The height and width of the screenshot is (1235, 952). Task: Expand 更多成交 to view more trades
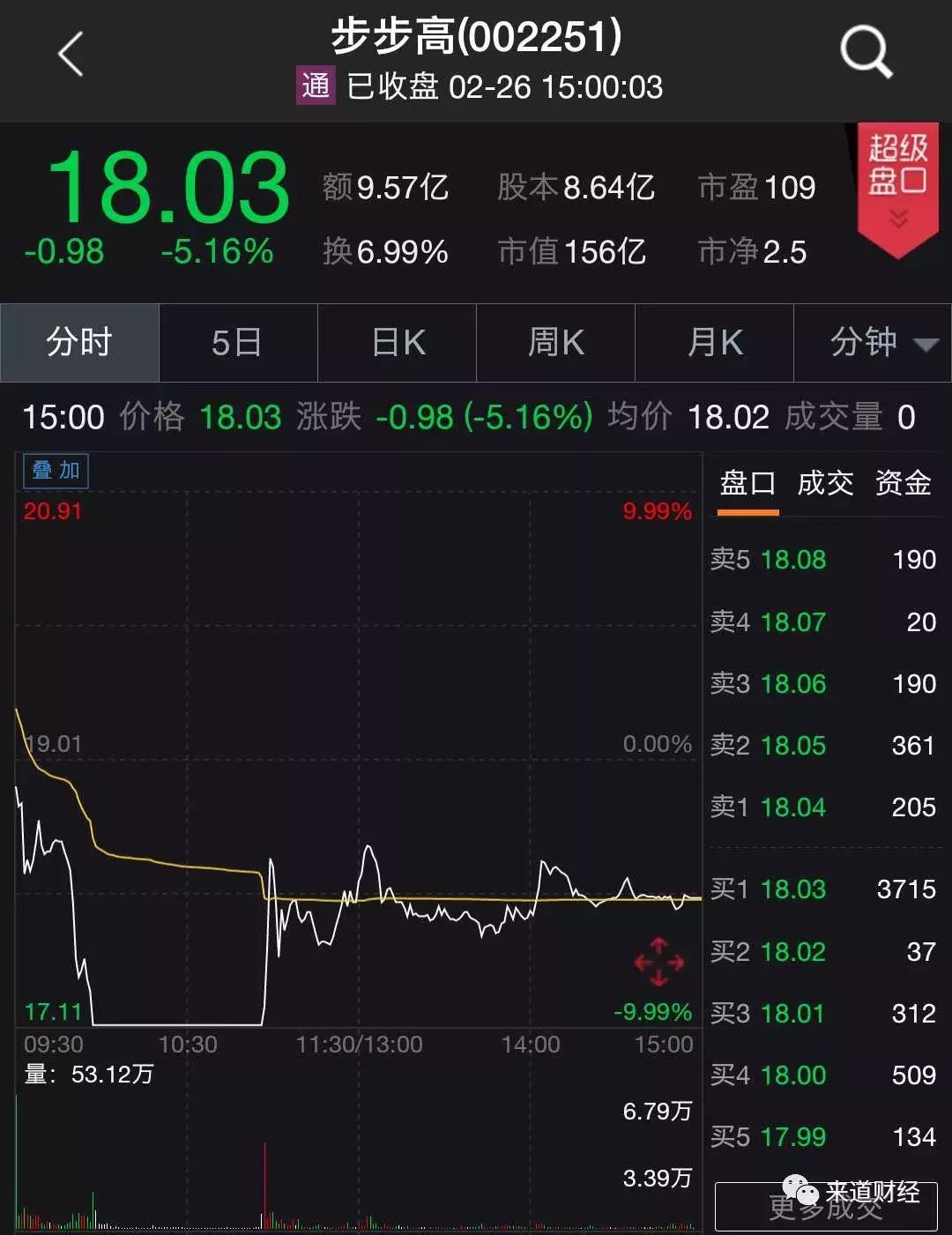point(824,1210)
